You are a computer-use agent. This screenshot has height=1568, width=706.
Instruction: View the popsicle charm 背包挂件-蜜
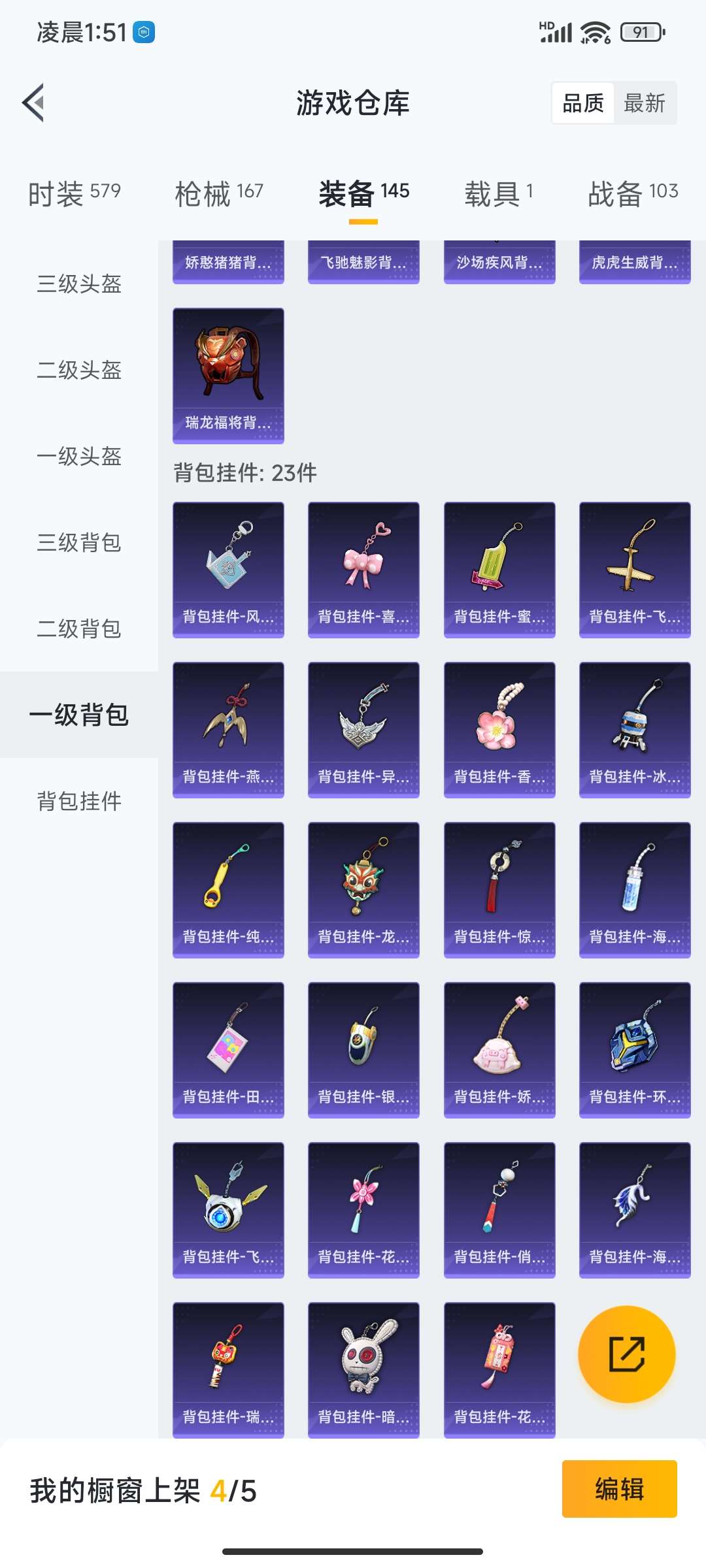[x=499, y=569]
